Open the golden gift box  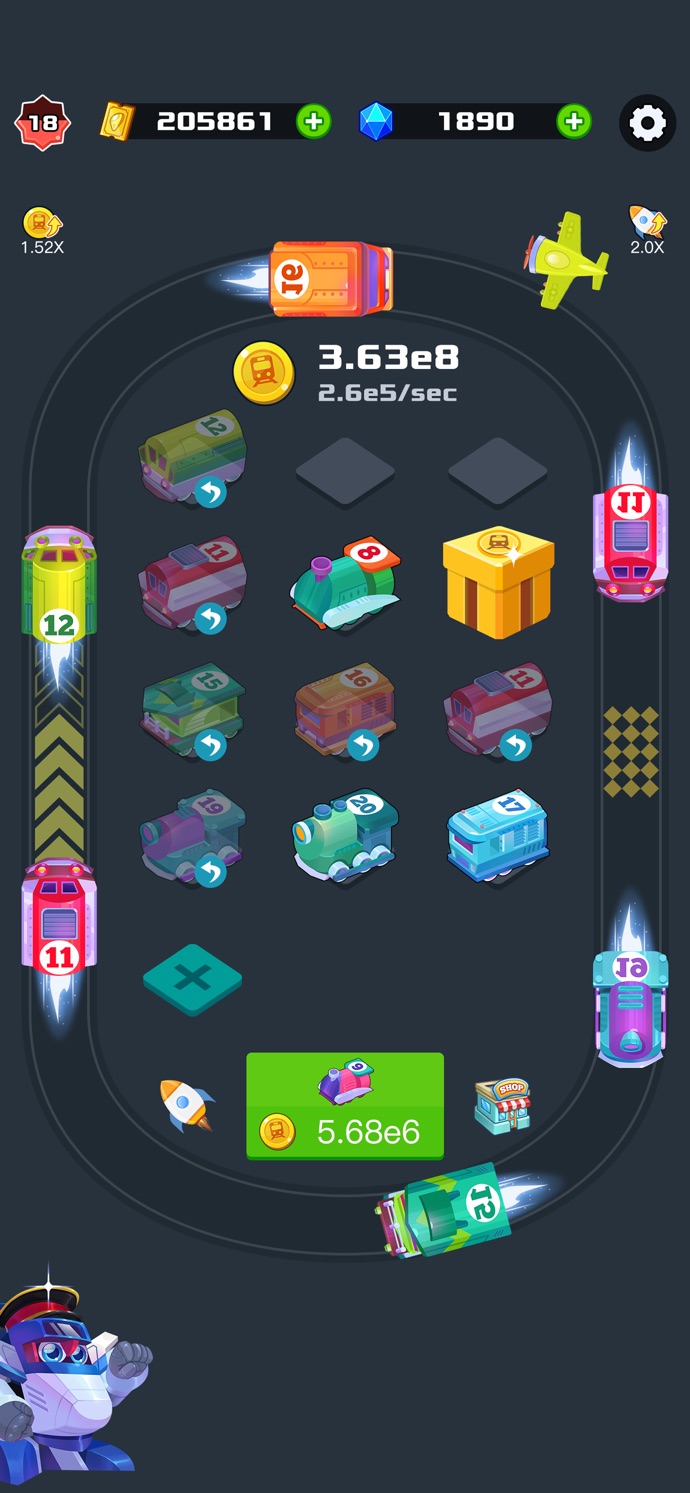[498, 581]
